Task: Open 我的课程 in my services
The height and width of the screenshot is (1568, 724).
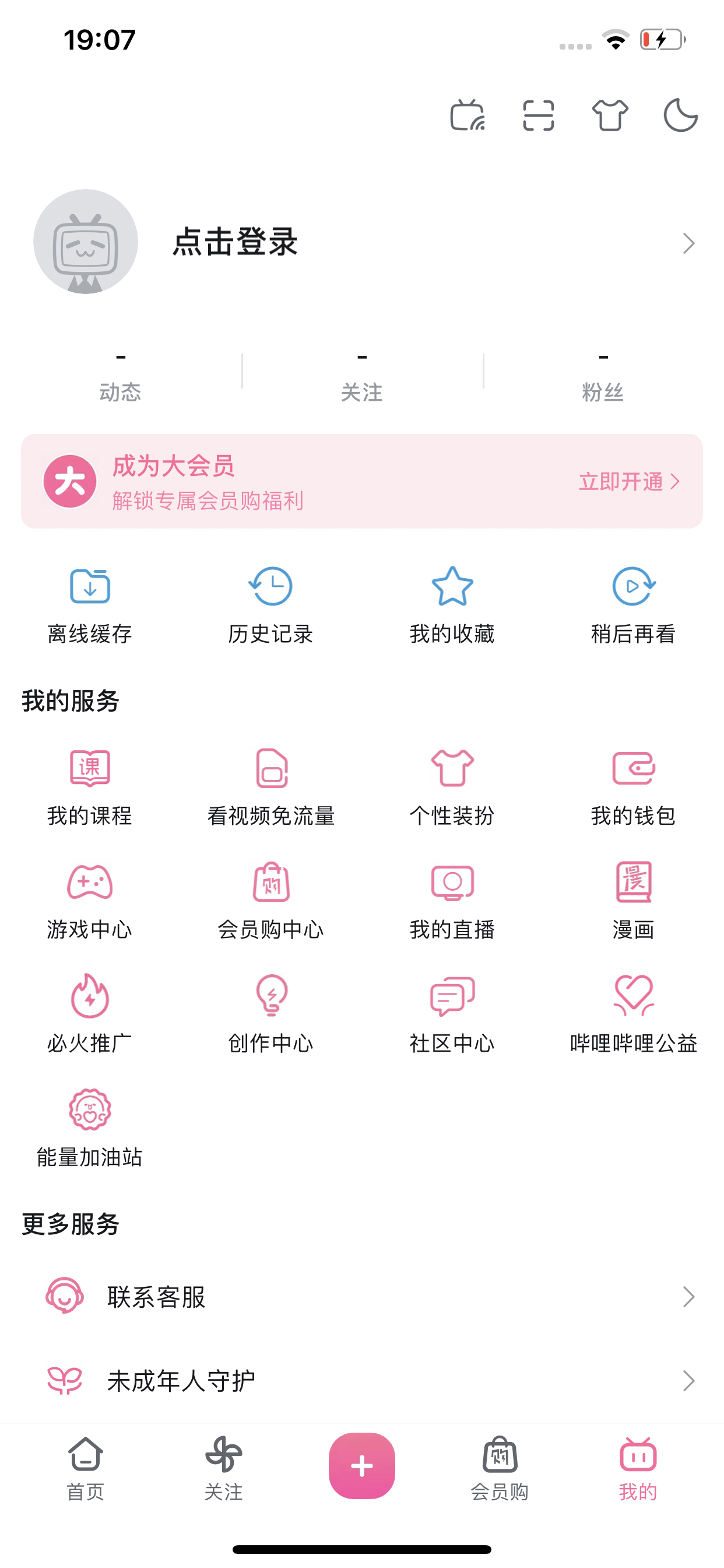Action: pos(90,786)
